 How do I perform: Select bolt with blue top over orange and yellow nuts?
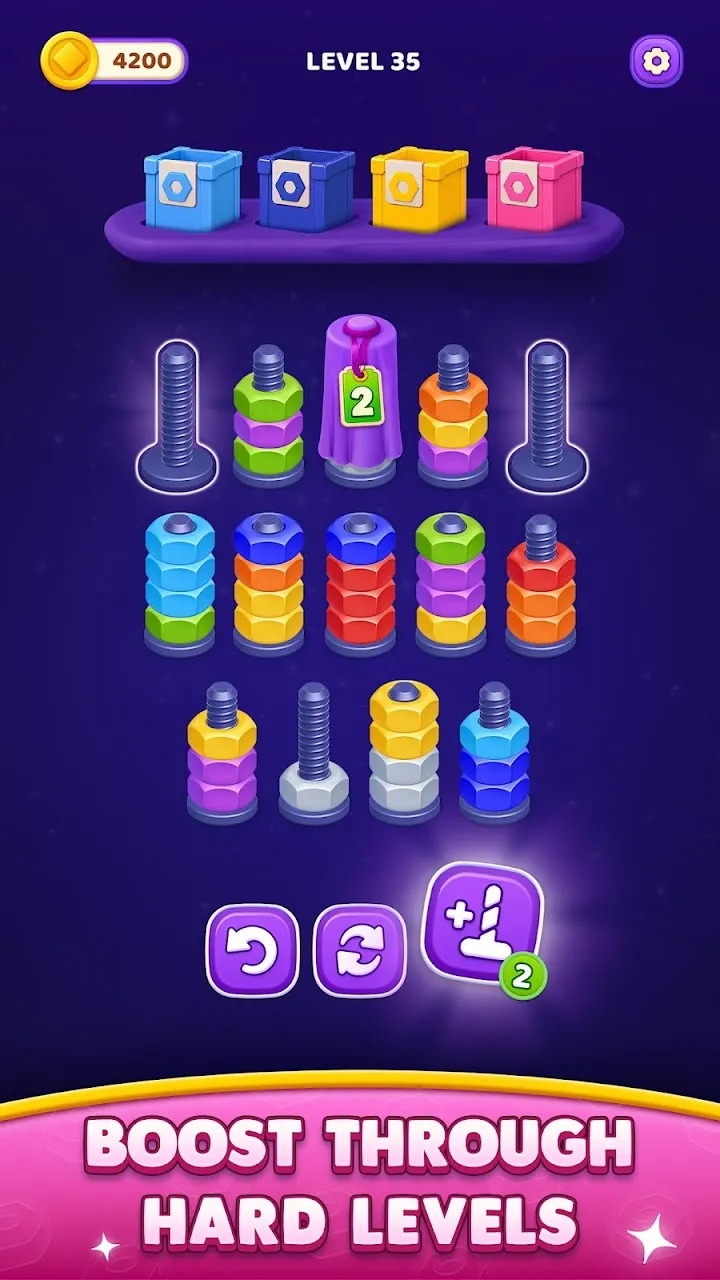point(268,585)
